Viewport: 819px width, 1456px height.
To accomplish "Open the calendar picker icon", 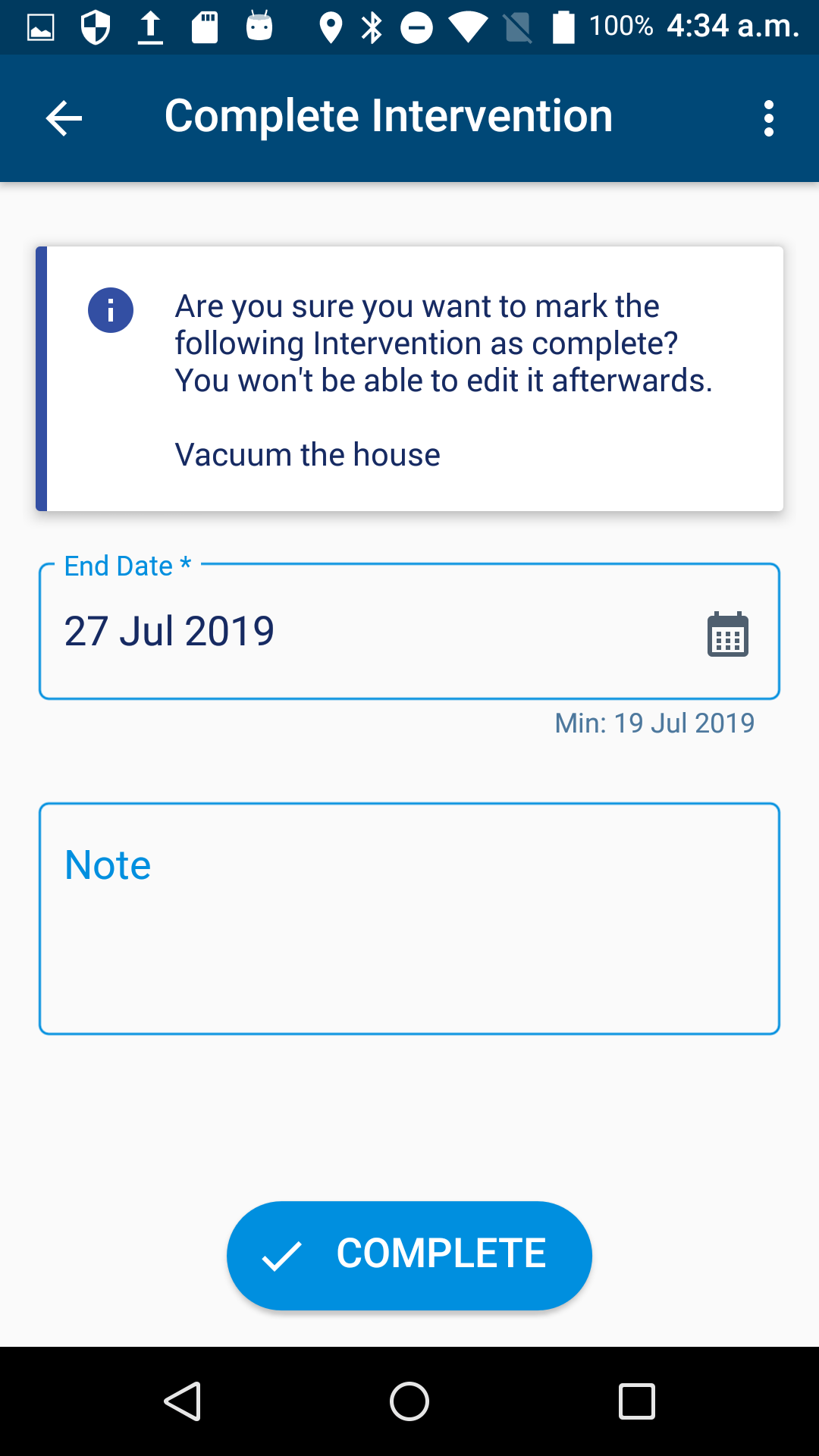I will coord(727,634).
